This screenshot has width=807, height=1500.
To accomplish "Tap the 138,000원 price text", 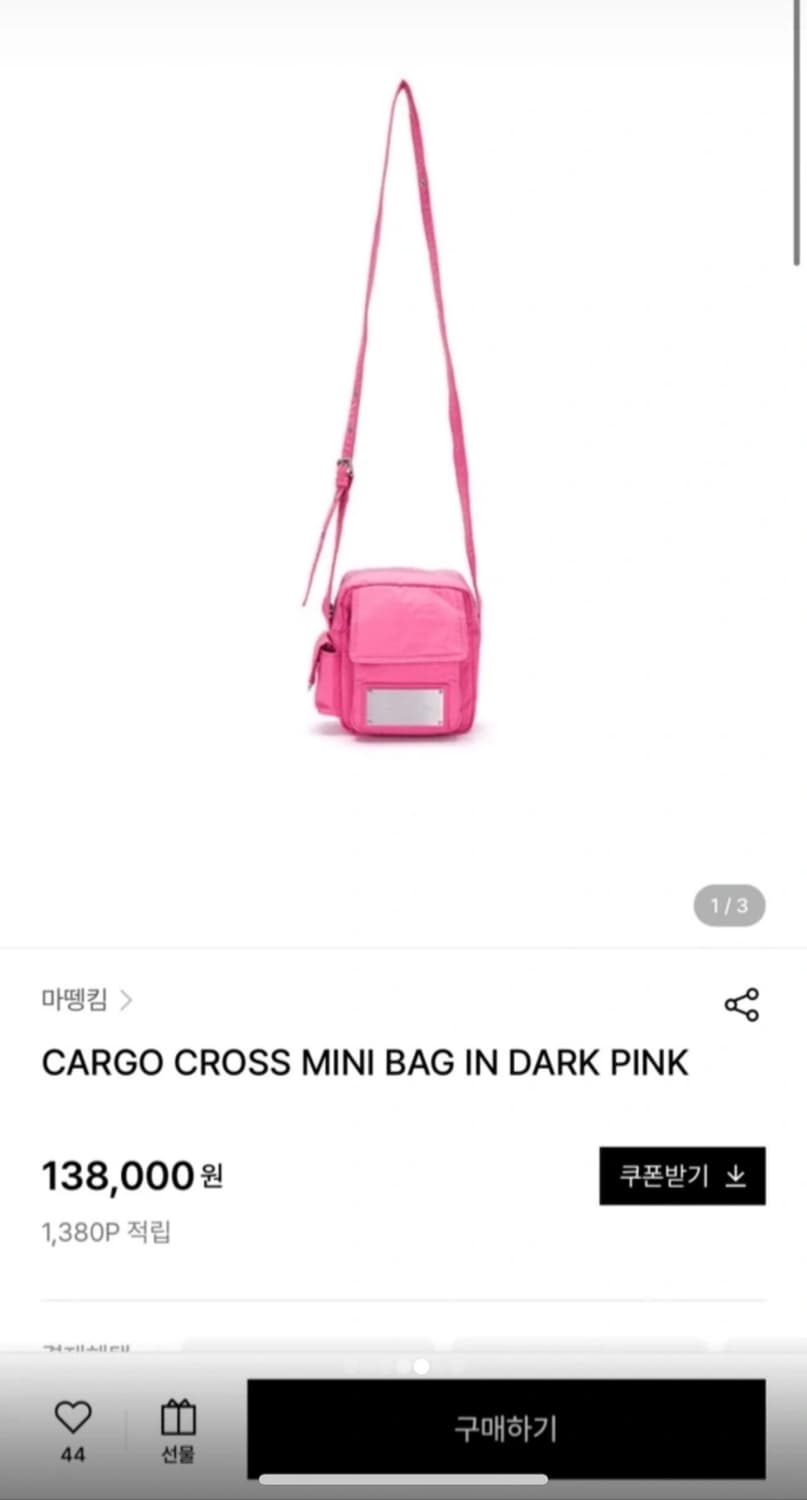I will click(x=130, y=1176).
